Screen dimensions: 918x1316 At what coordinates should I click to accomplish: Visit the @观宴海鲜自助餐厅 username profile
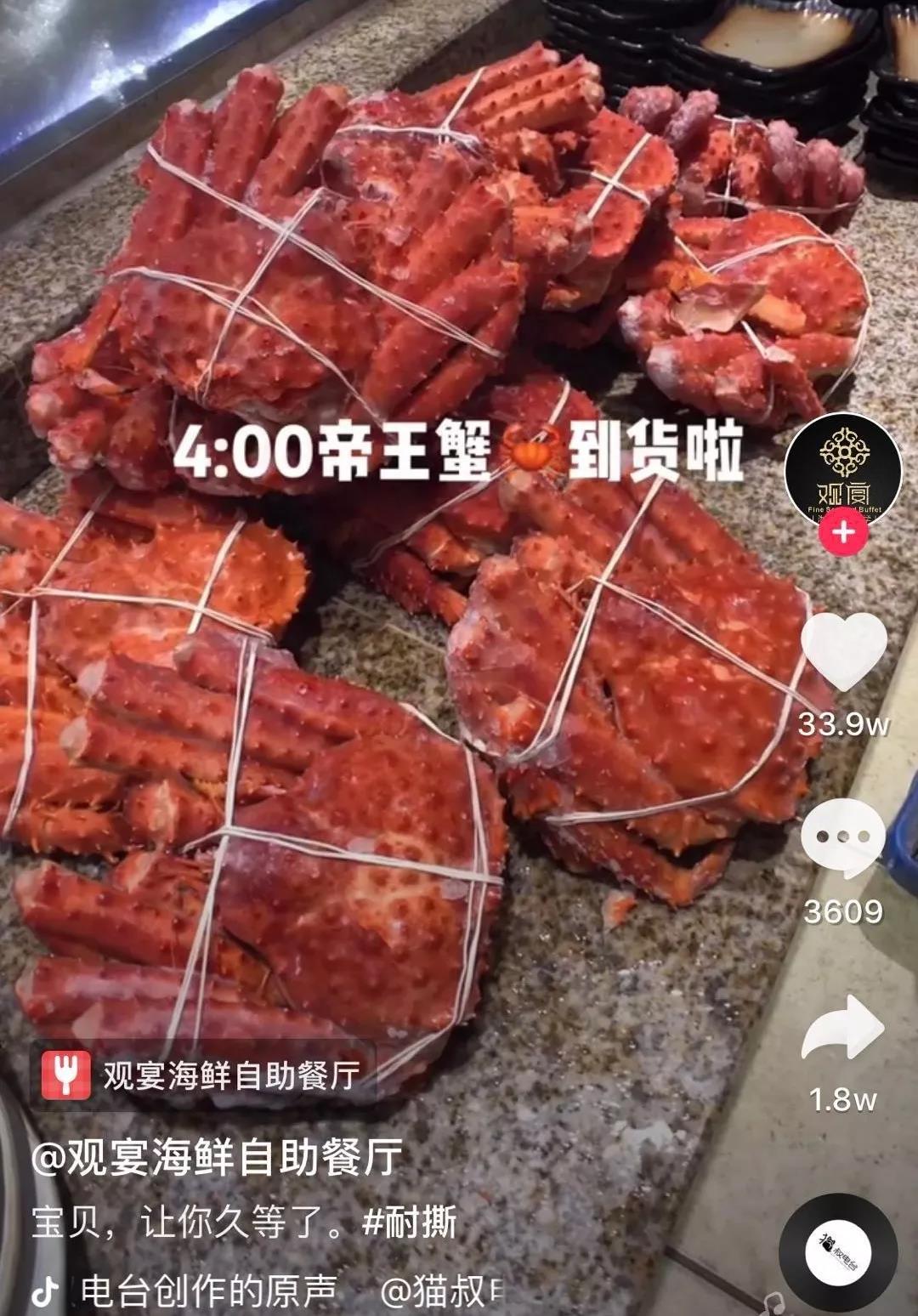coord(218,1158)
